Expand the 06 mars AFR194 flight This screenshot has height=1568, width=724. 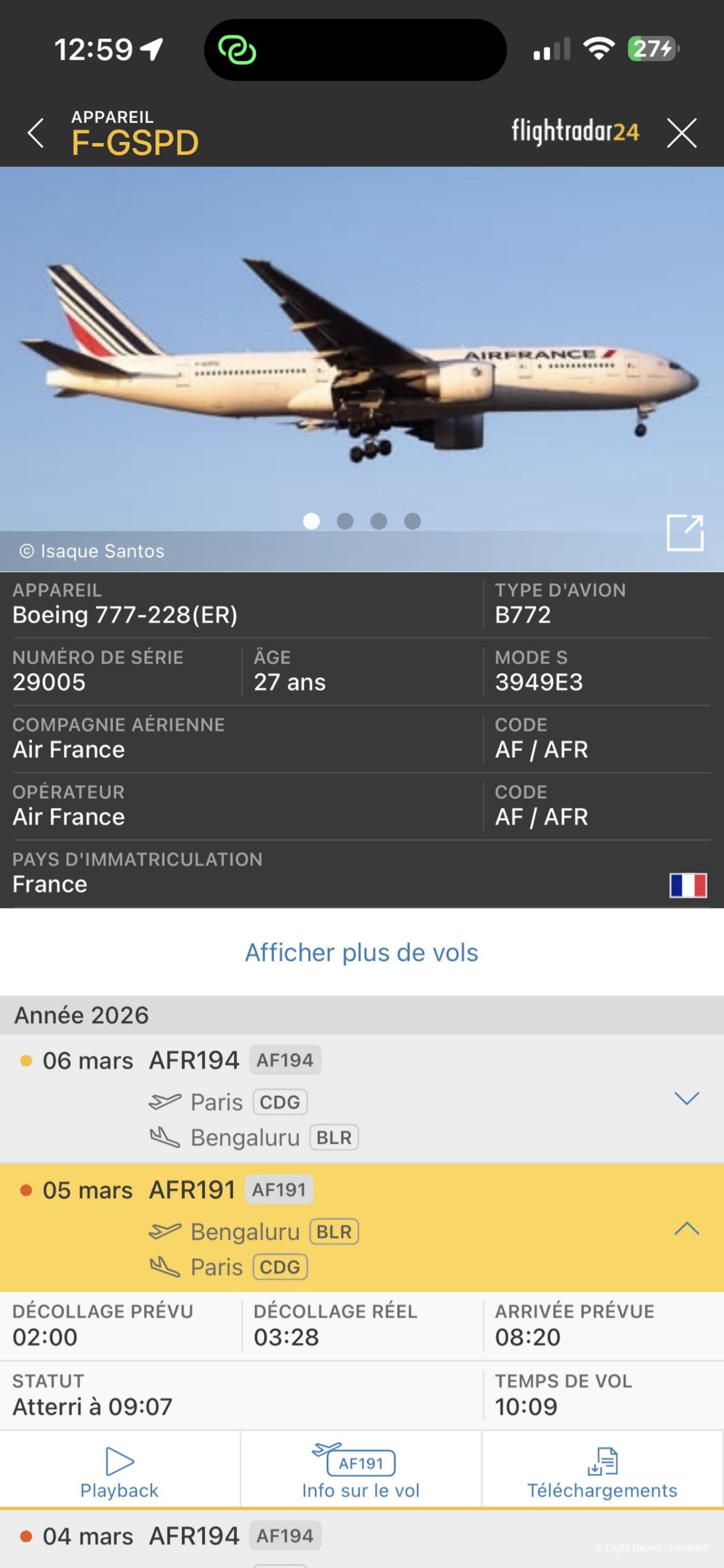686,1098
